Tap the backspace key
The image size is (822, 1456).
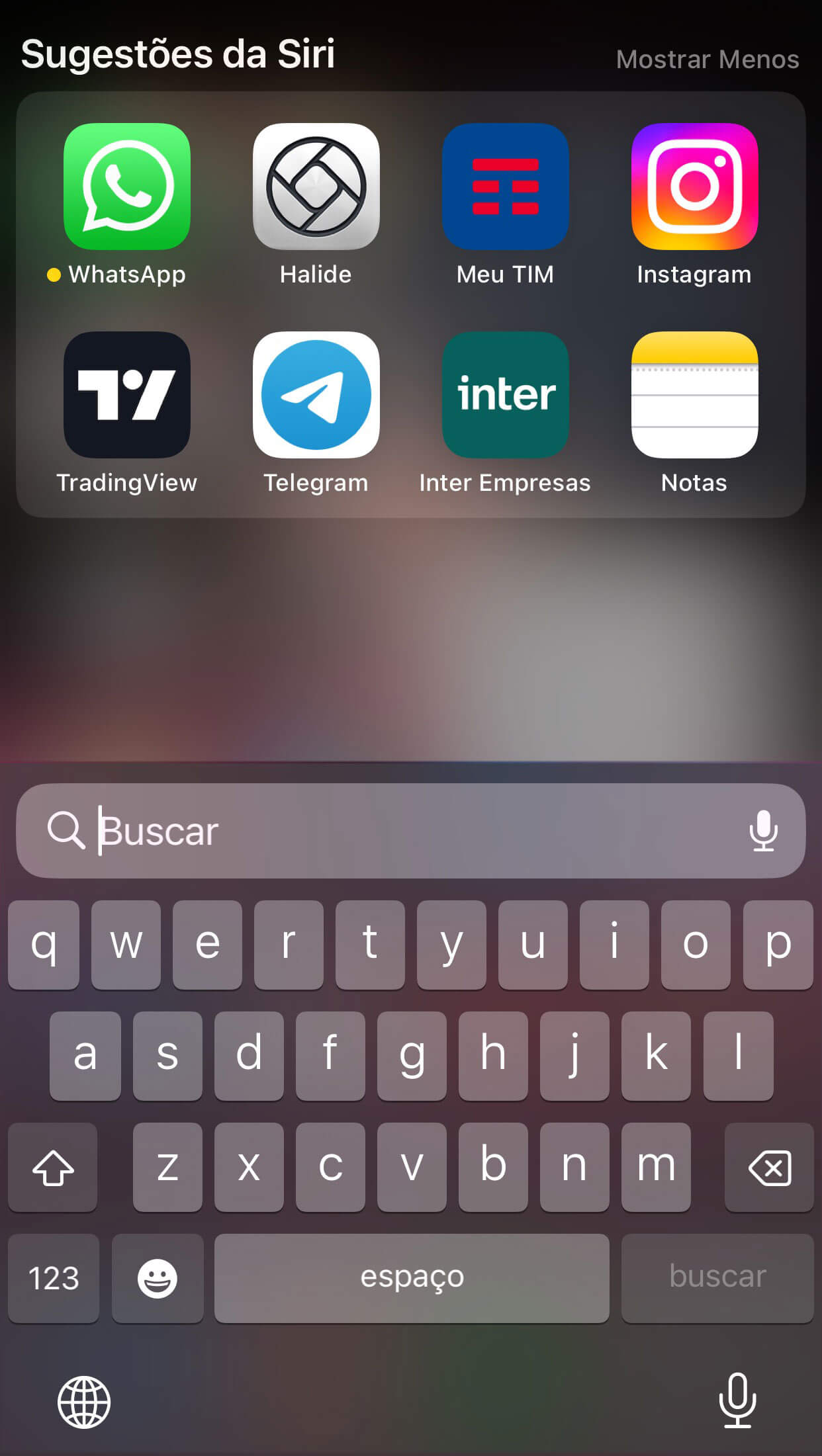(x=769, y=1168)
